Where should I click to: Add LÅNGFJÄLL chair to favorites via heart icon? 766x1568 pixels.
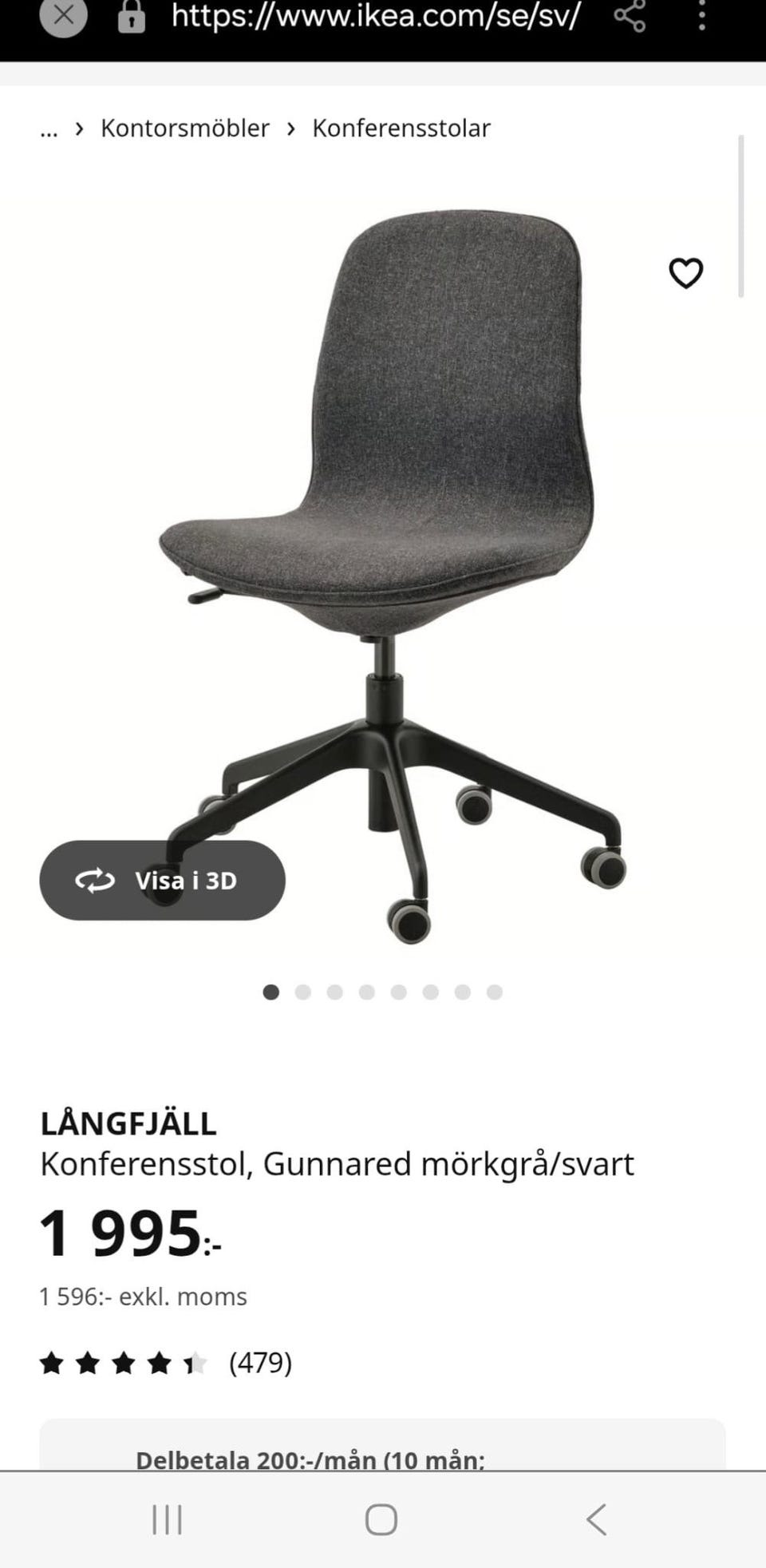[x=685, y=272]
